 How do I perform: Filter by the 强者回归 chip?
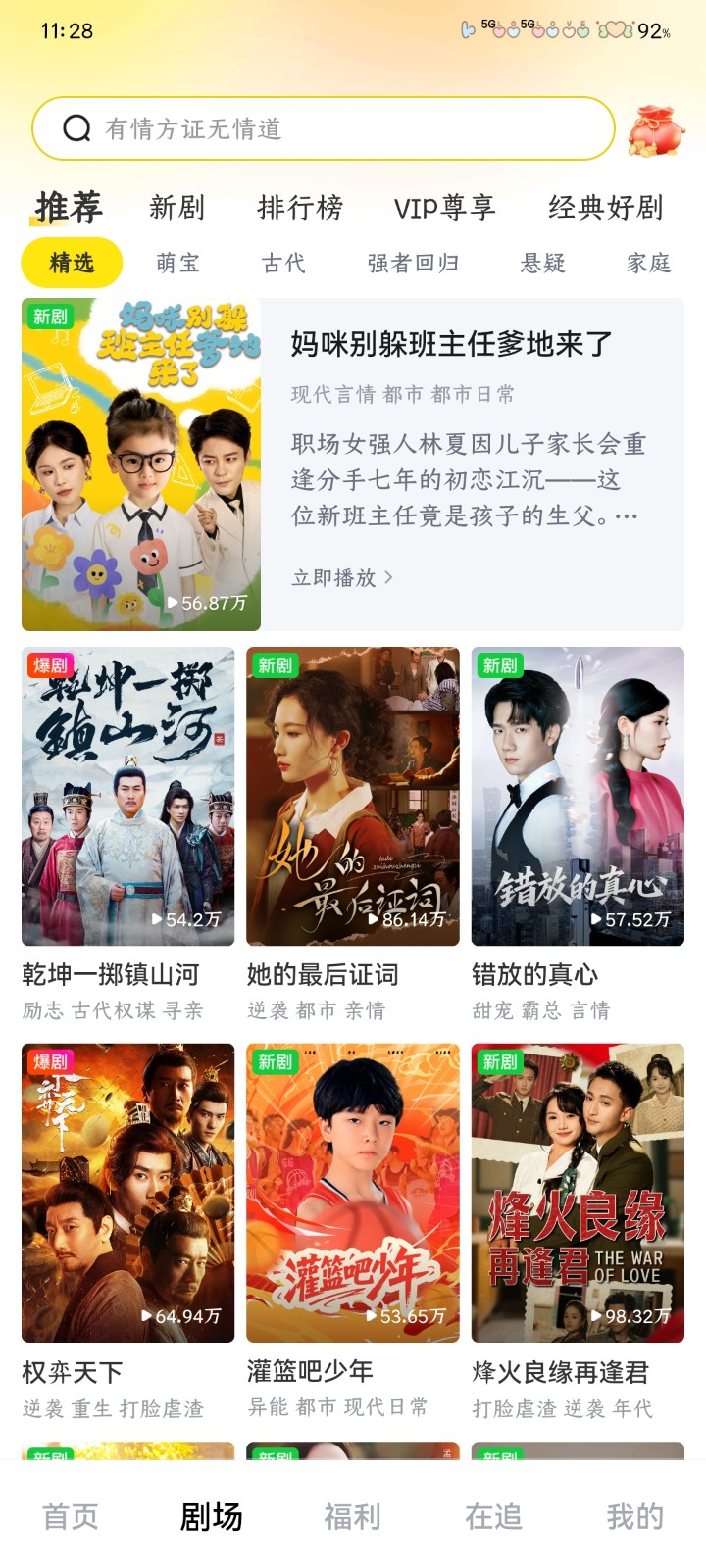click(x=413, y=263)
